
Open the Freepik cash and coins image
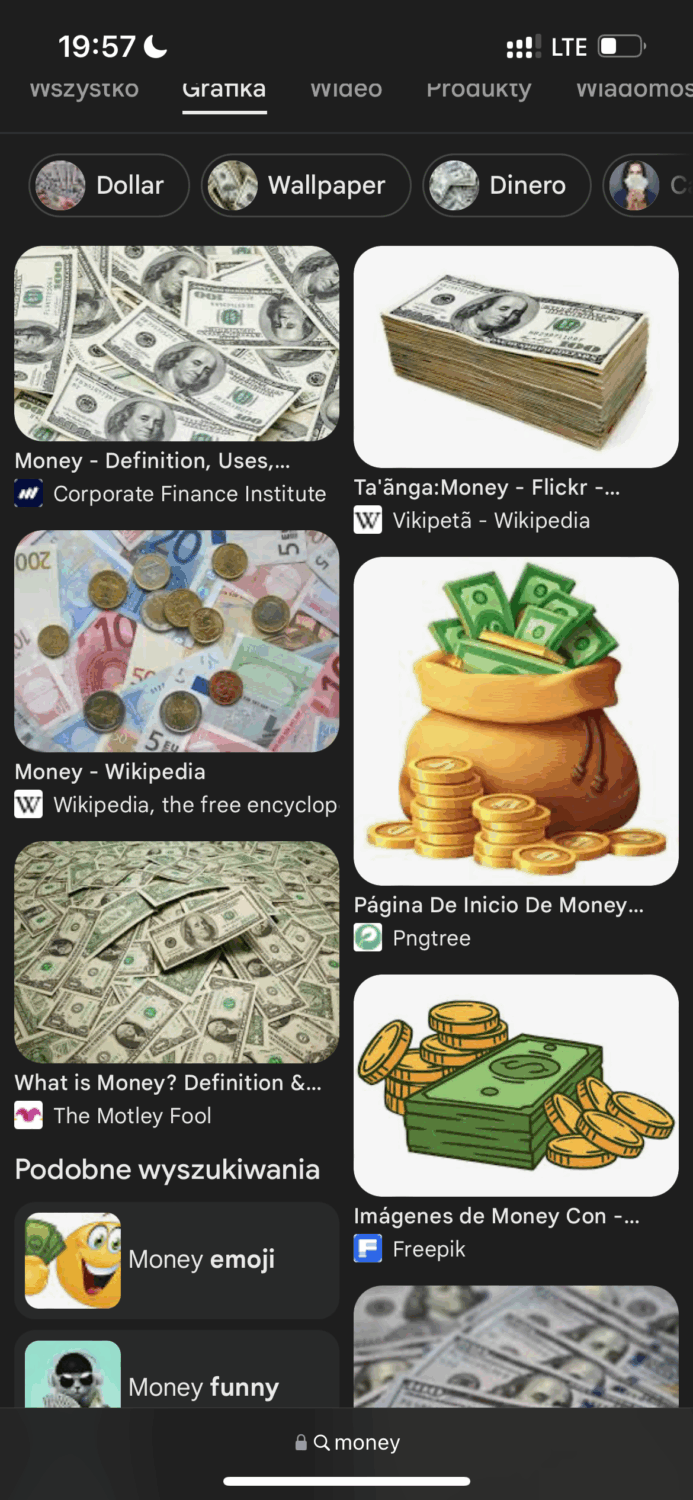tap(516, 1085)
